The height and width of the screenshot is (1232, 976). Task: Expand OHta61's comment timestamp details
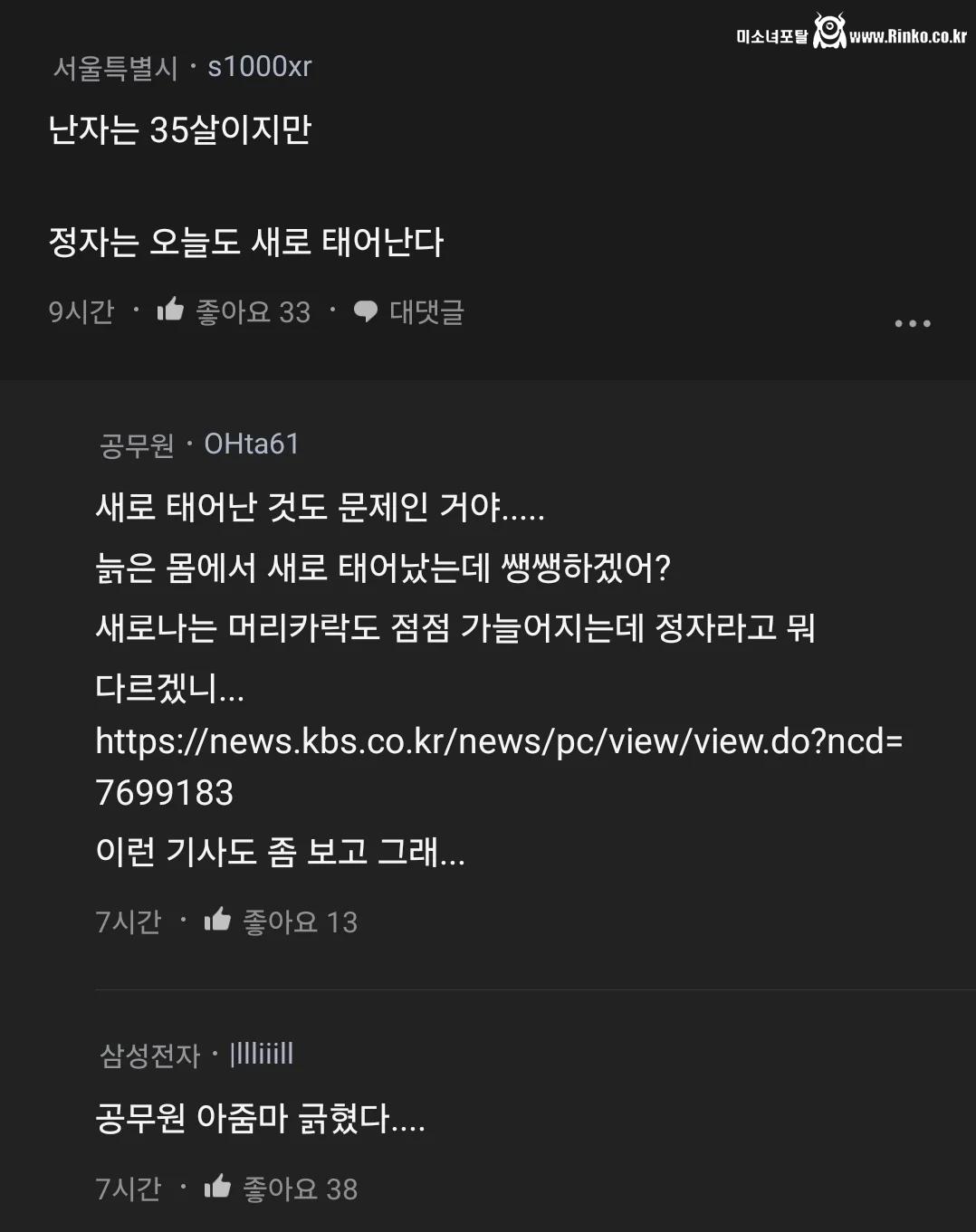[x=127, y=921]
